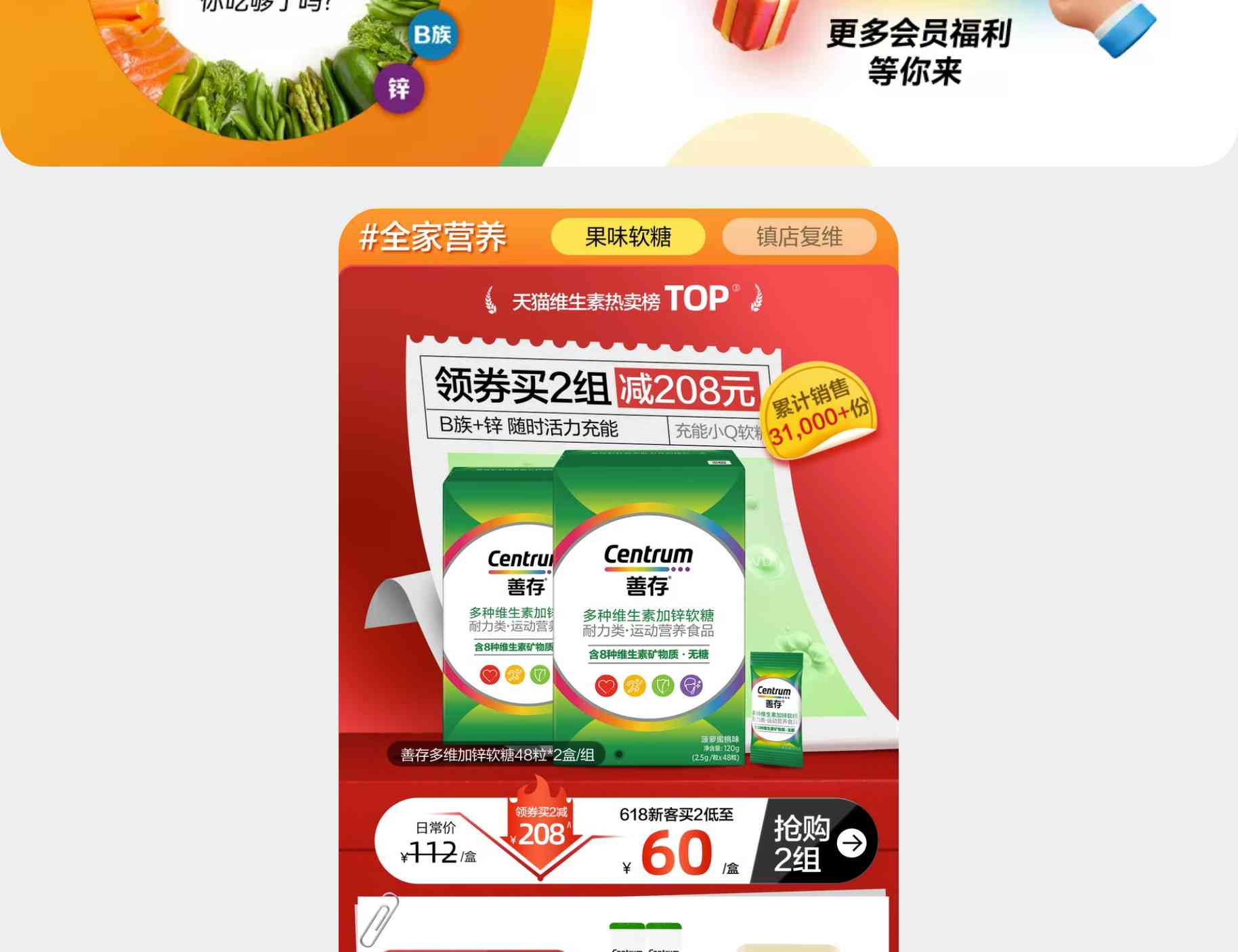Select the 果味软糖 tab
This screenshot has height=952, width=1238.
pos(628,237)
